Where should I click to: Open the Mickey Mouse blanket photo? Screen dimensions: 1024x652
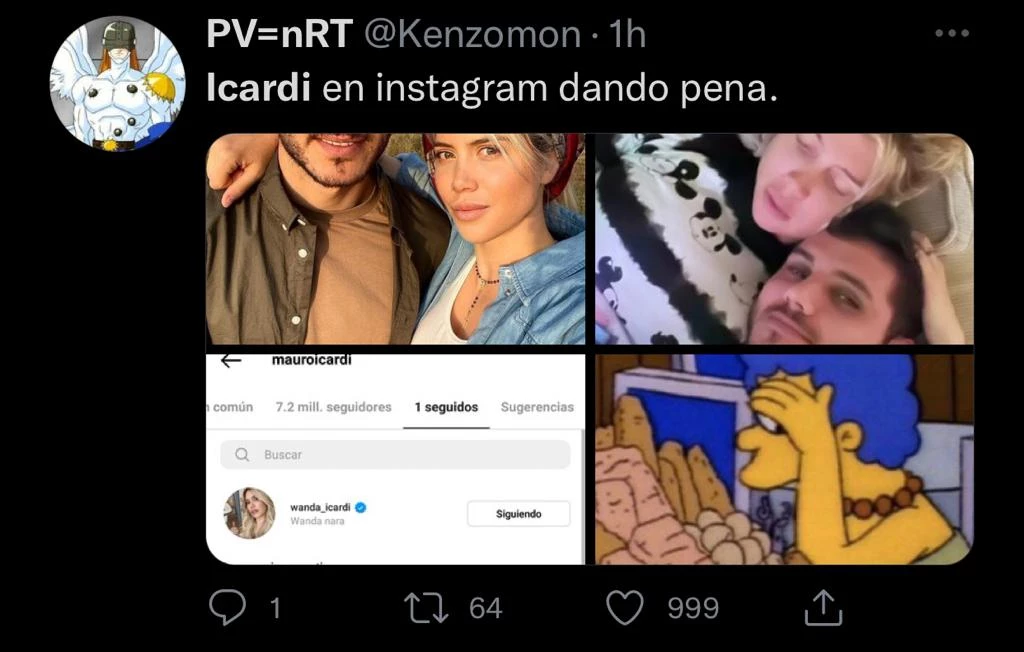[x=784, y=239]
